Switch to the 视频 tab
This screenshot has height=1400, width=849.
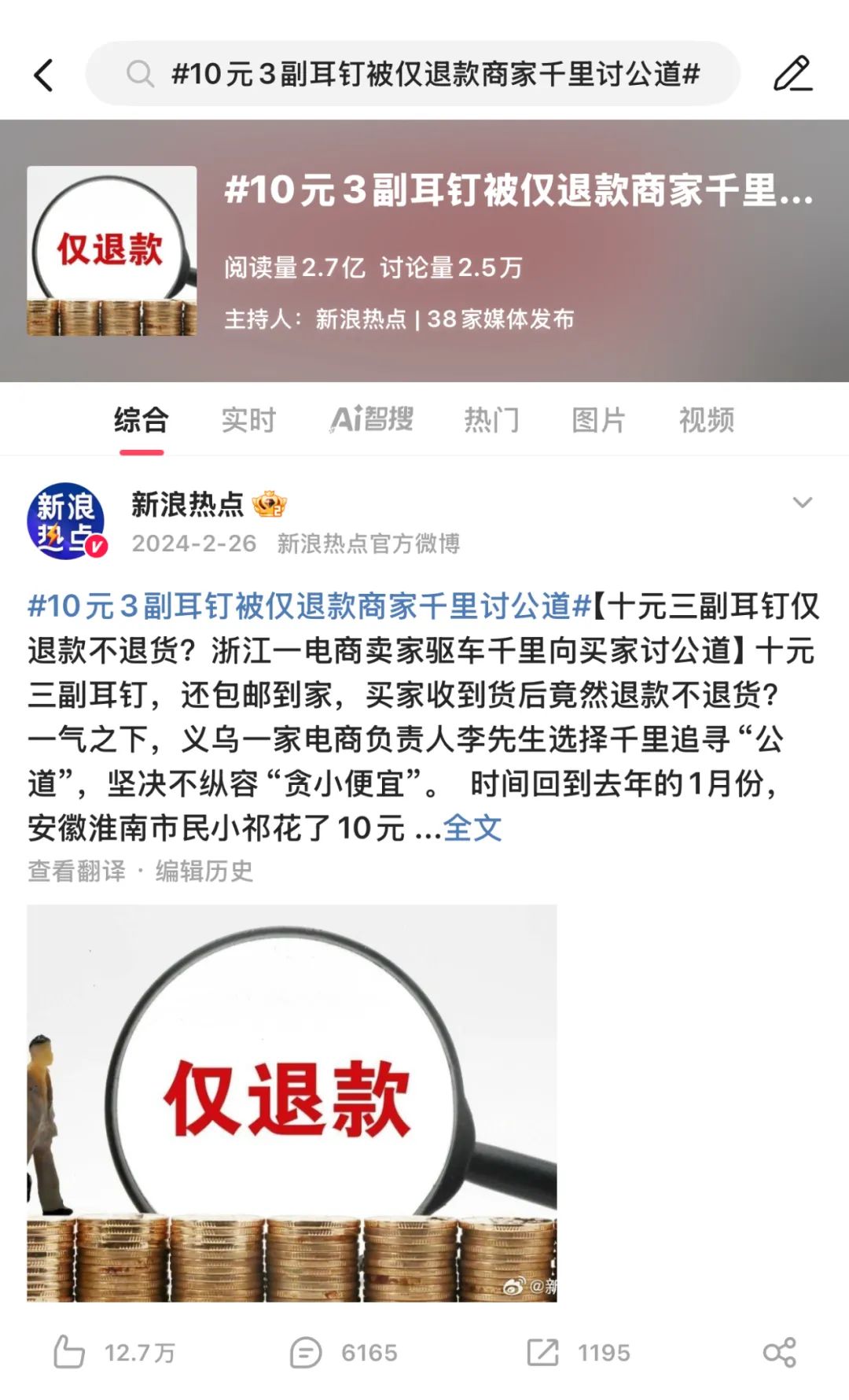[x=706, y=420]
